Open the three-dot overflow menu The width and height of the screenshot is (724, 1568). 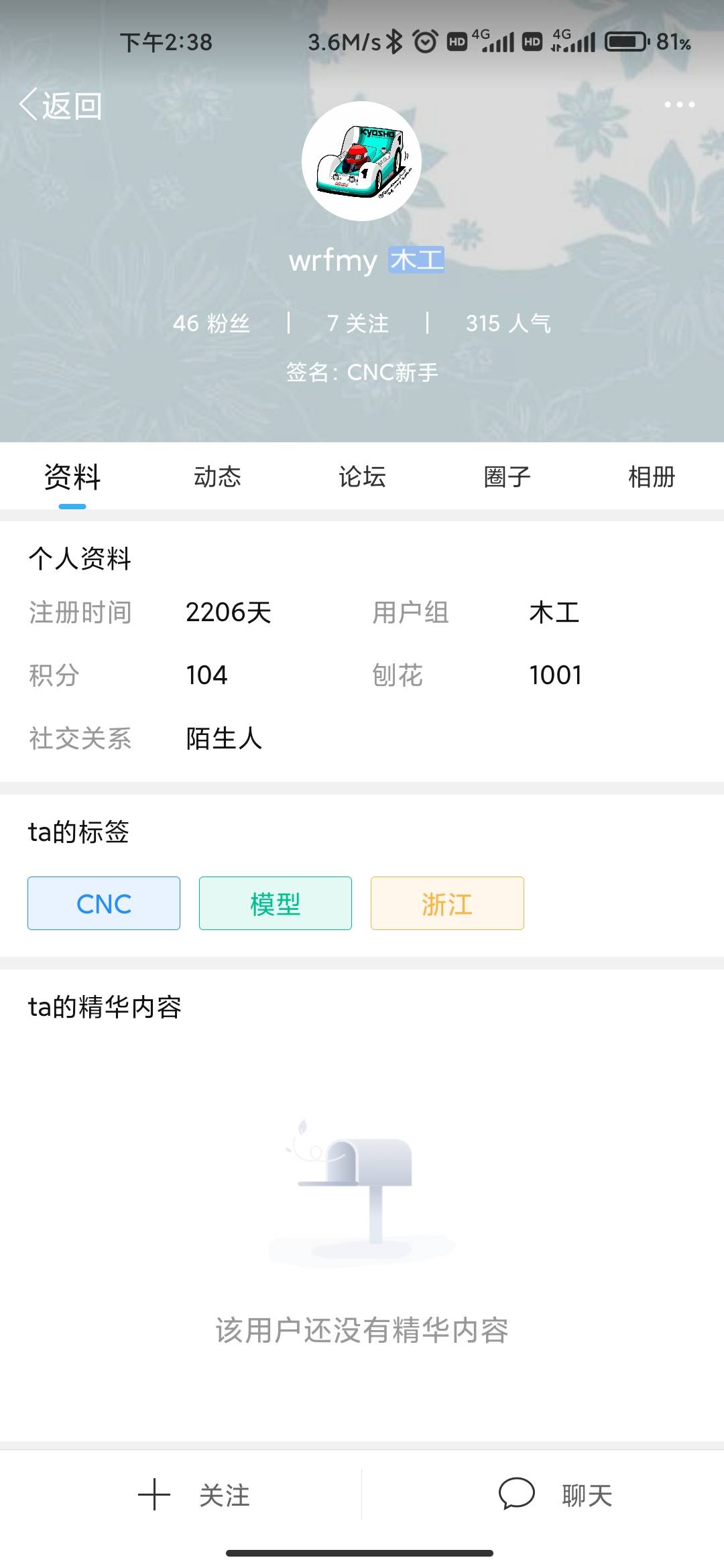coord(679,105)
